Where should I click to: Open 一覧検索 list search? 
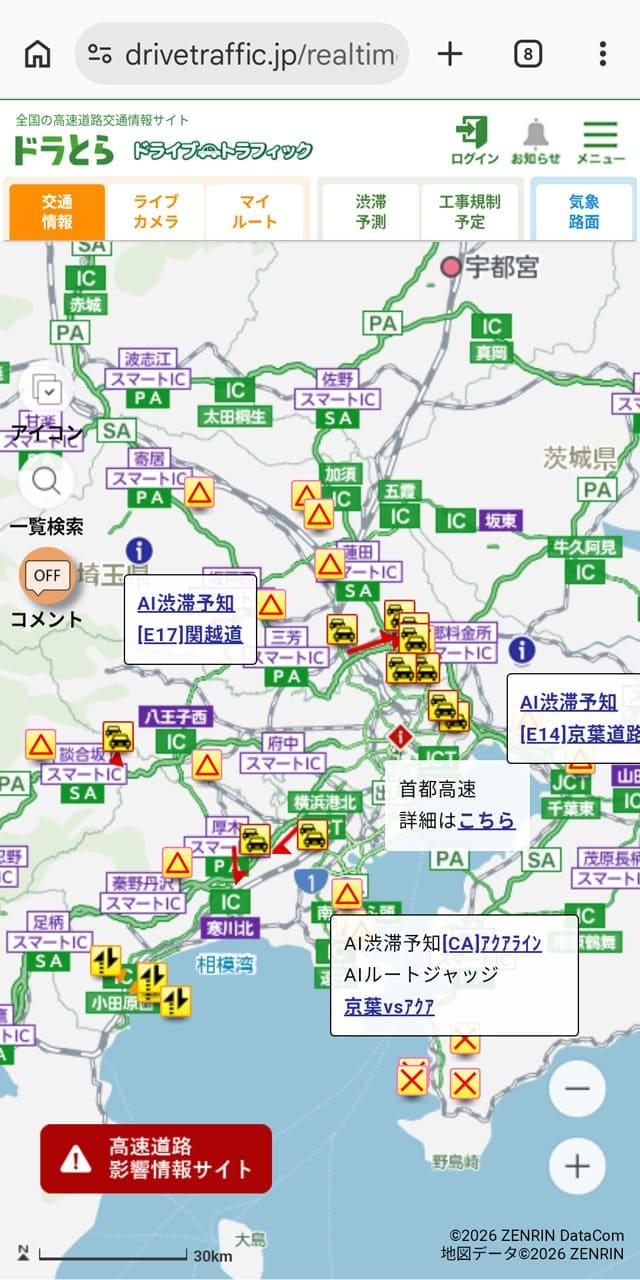[46, 482]
